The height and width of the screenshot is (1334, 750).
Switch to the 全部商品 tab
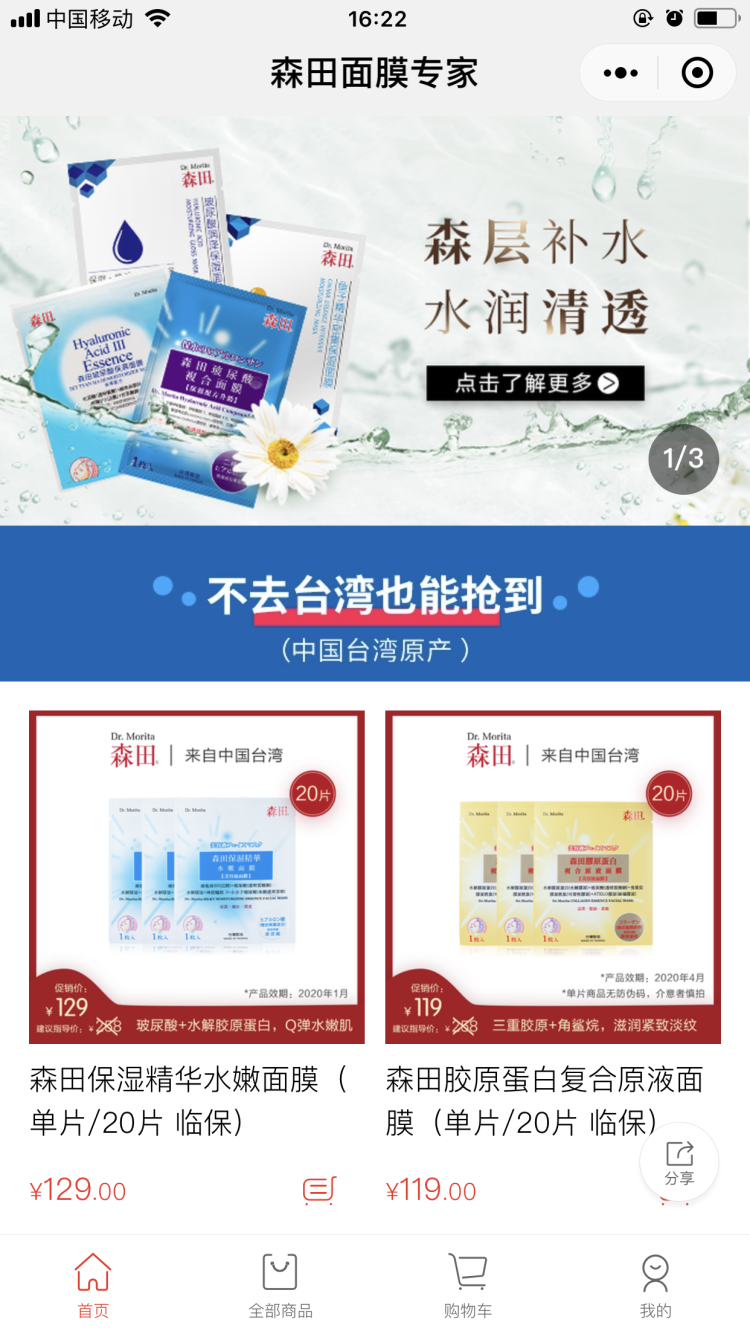[280, 1285]
